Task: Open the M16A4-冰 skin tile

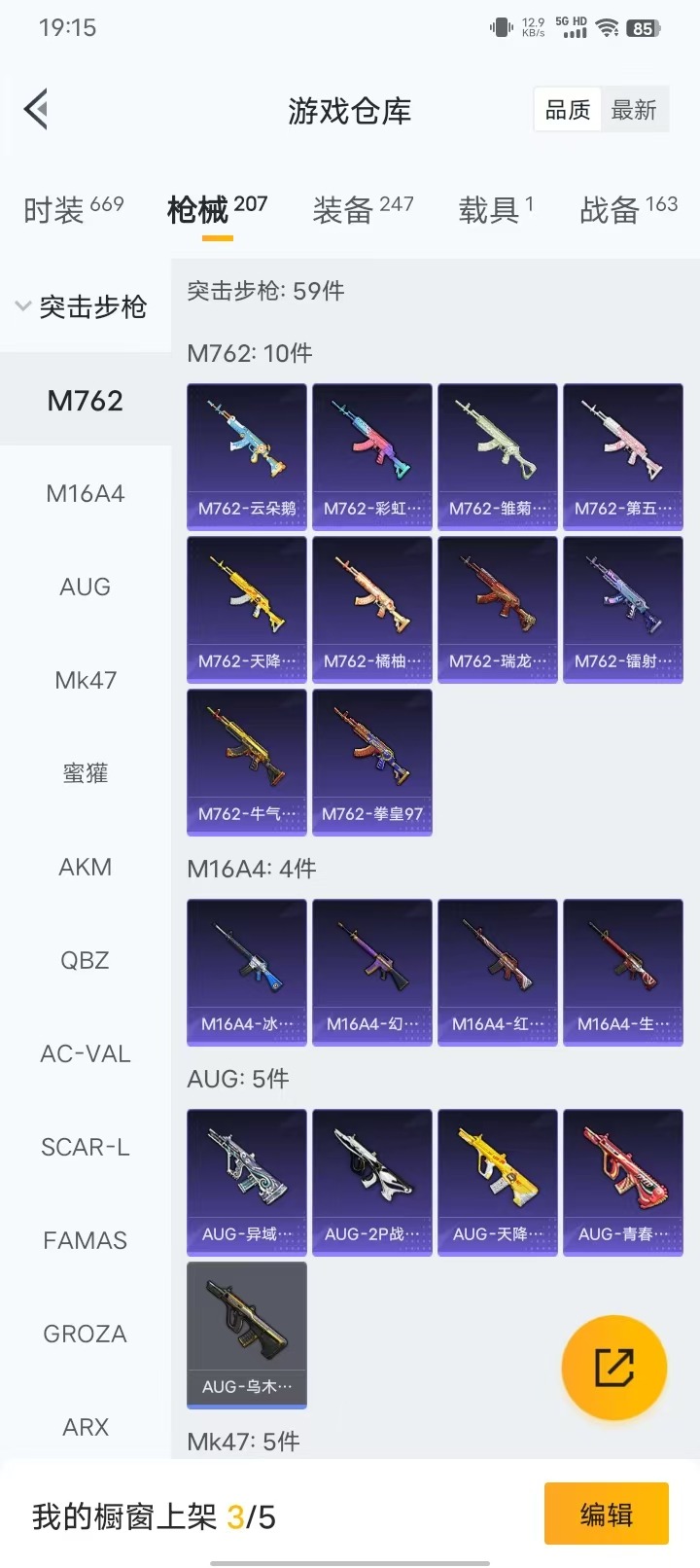Action: (x=247, y=973)
